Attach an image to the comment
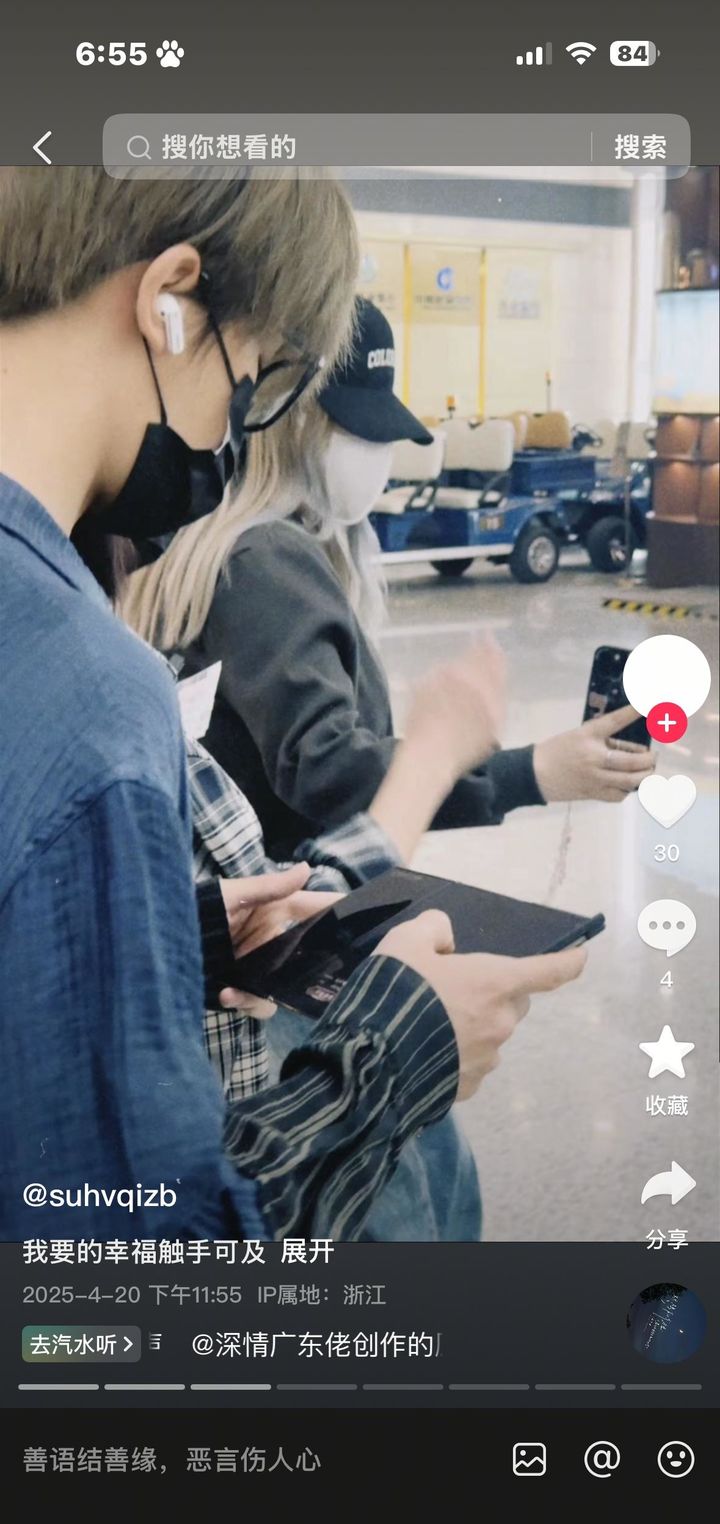720x1524 pixels. pyautogui.click(x=530, y=1459)
